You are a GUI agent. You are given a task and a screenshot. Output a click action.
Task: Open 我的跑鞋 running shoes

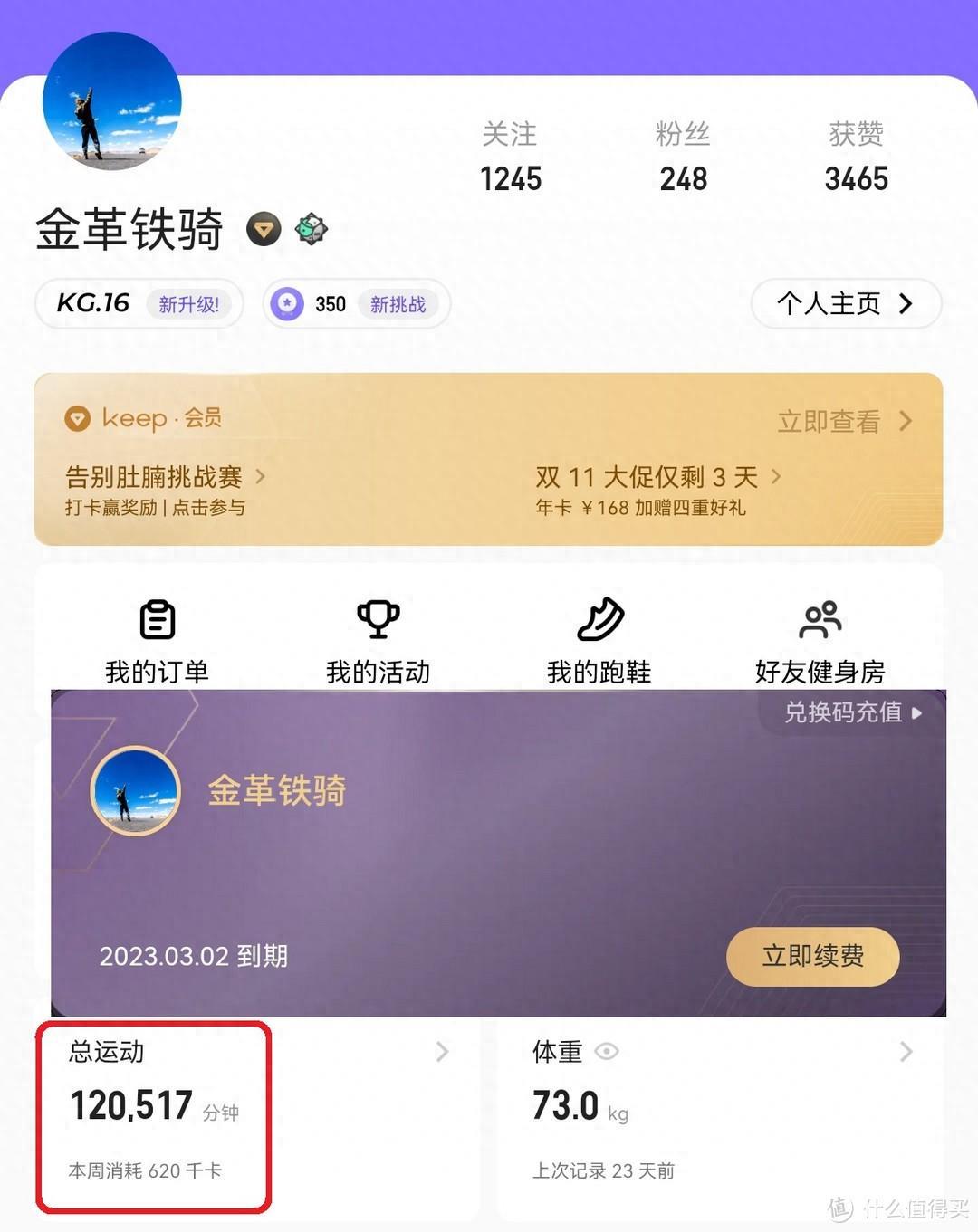[599, 640]
